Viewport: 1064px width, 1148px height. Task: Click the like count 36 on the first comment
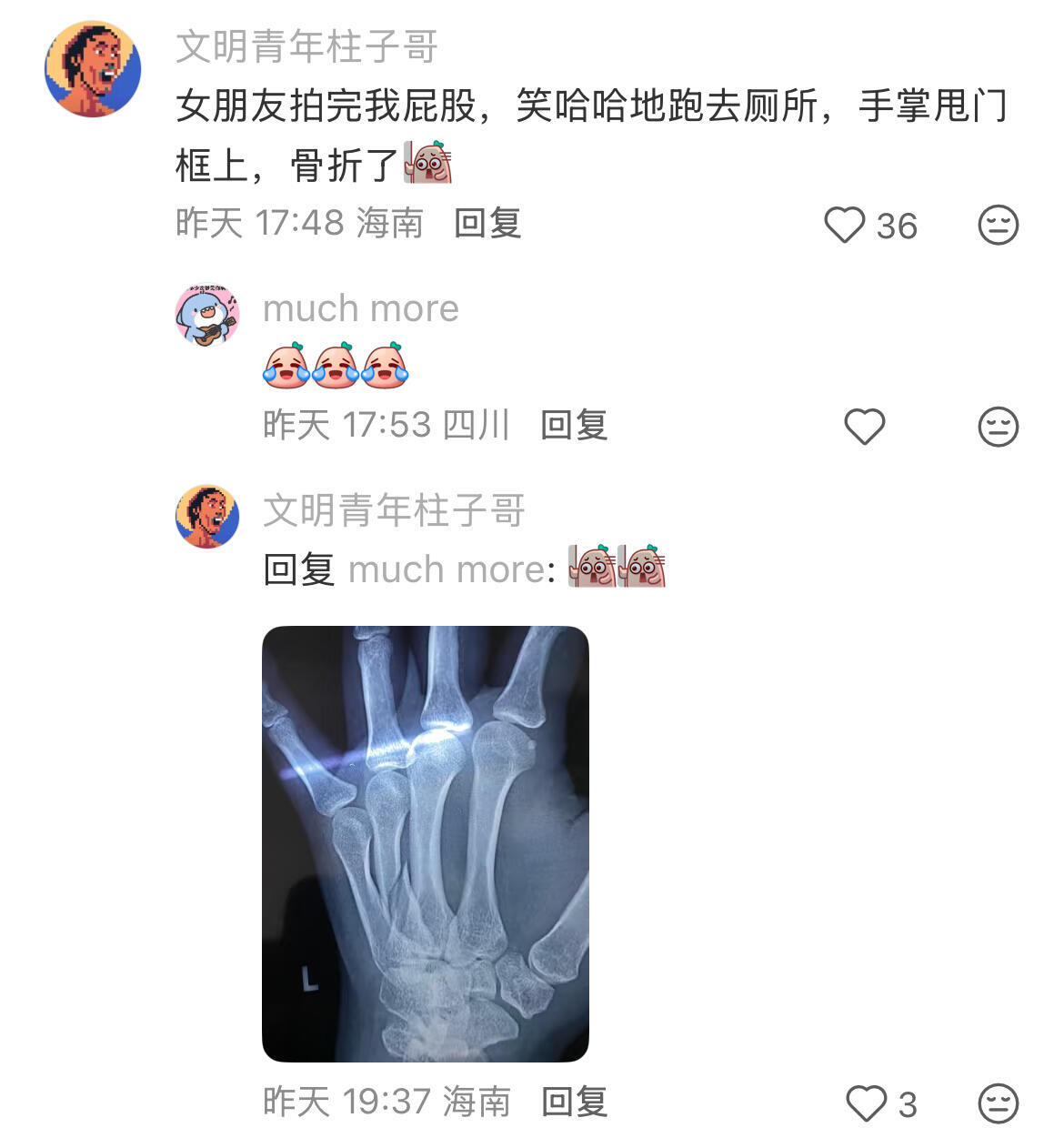(897, 227)
